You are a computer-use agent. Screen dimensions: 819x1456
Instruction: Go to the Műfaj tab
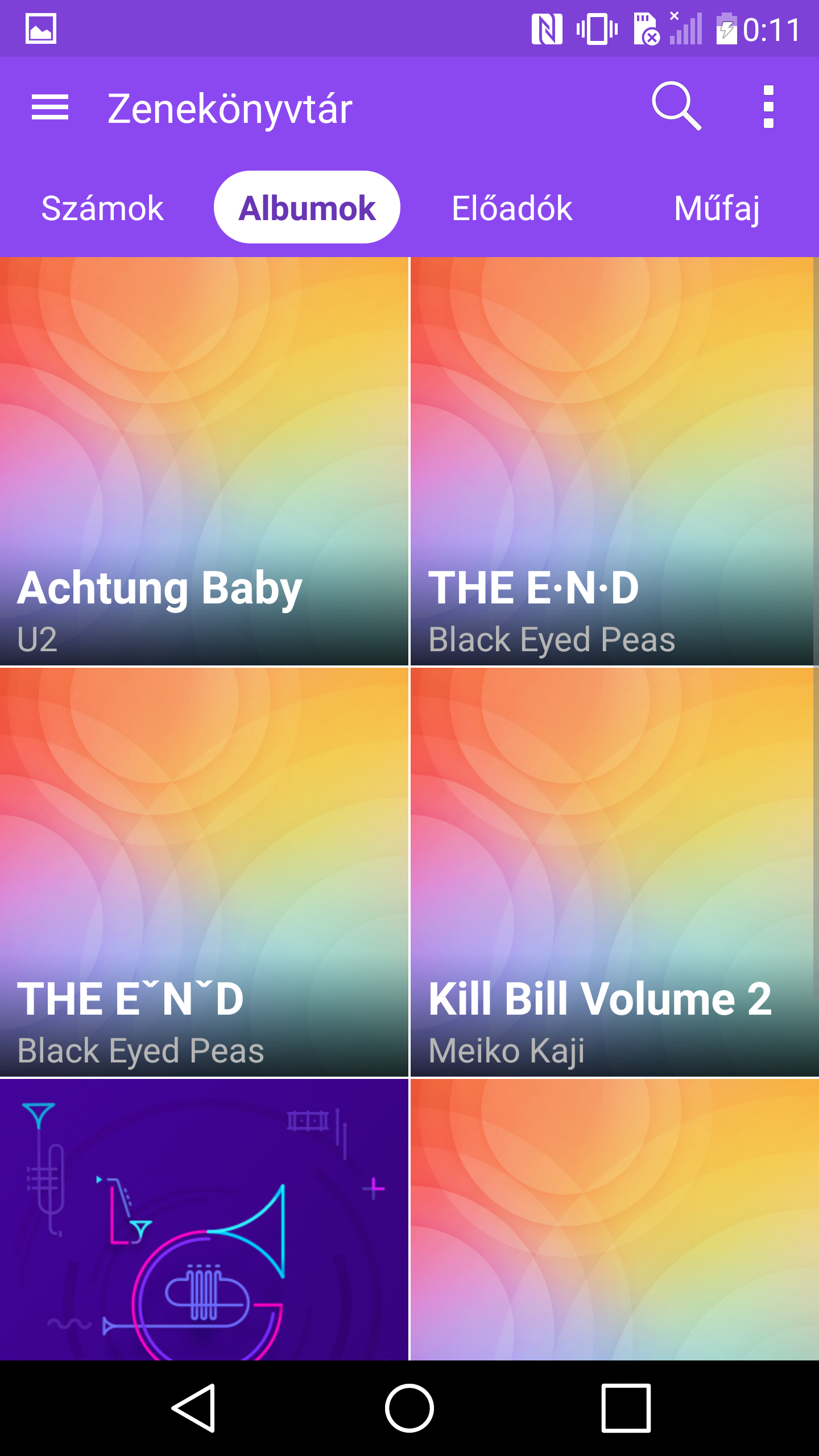(717, 208)
